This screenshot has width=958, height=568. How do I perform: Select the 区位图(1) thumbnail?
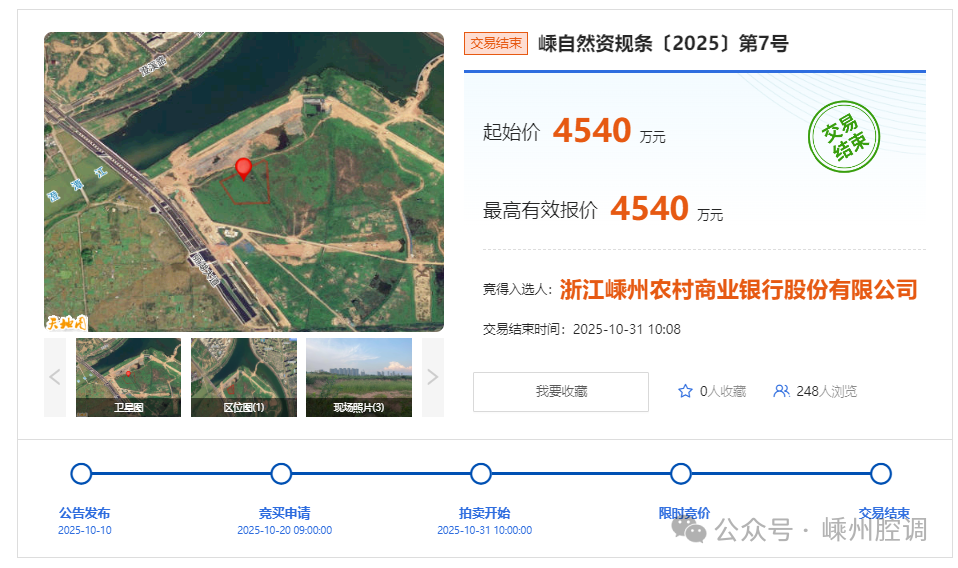243,377
